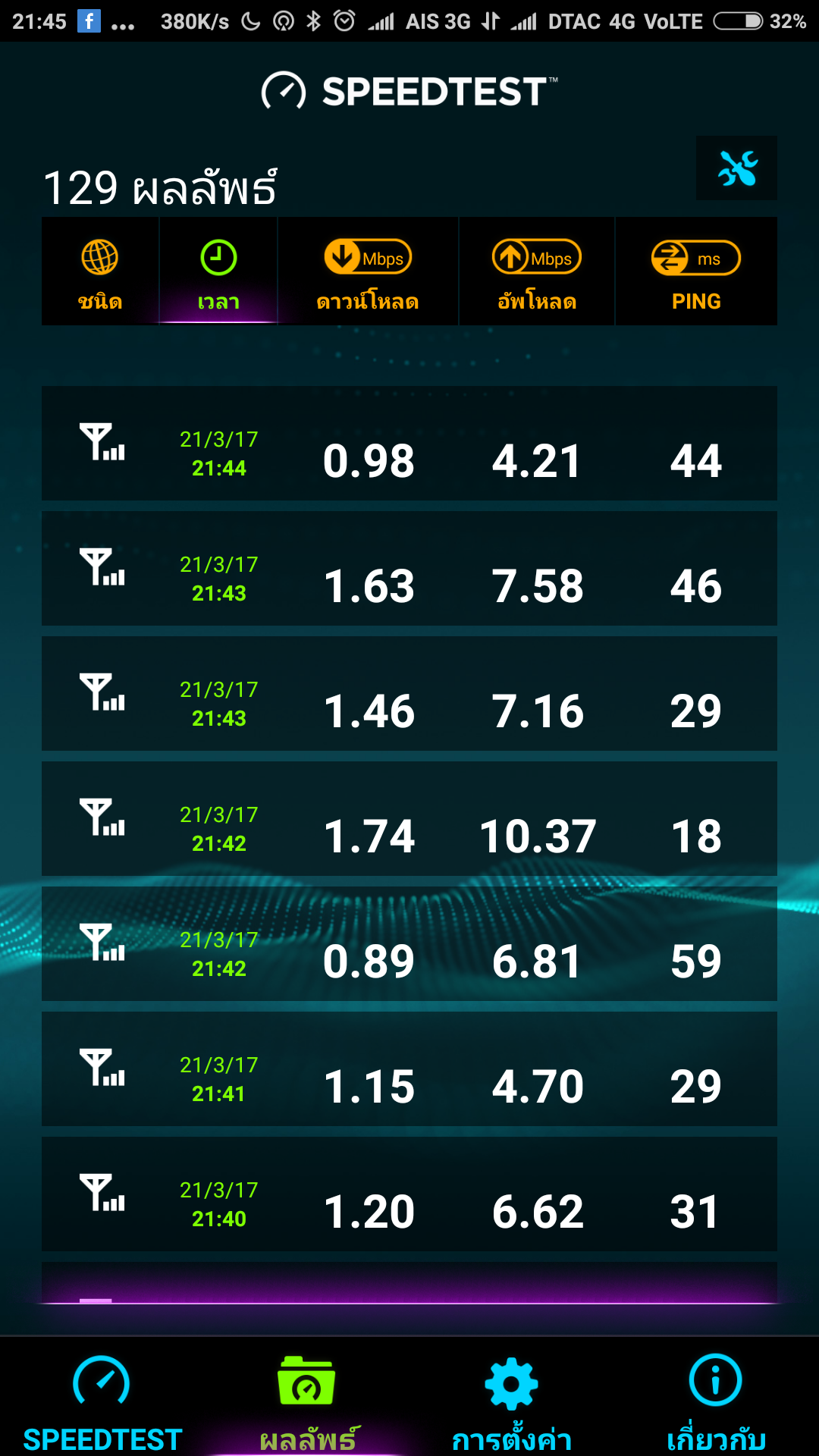Sort results by ชนิด (type) column
This screenshot has width=819, height=1456.
(x=100, y=271)
